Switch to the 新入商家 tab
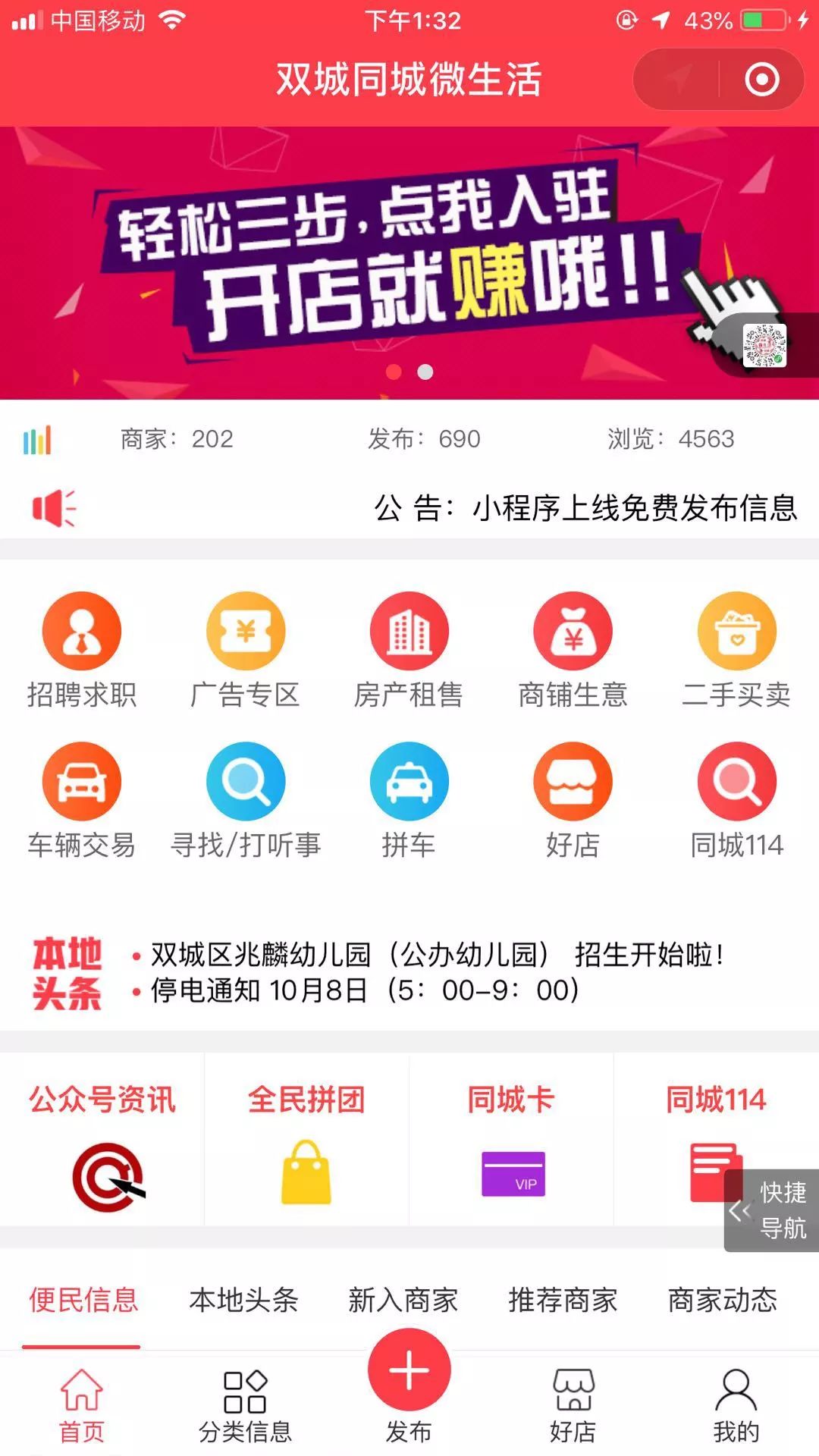The width and height of the screenshot is (819, 1456). [x=403, y=1300]
